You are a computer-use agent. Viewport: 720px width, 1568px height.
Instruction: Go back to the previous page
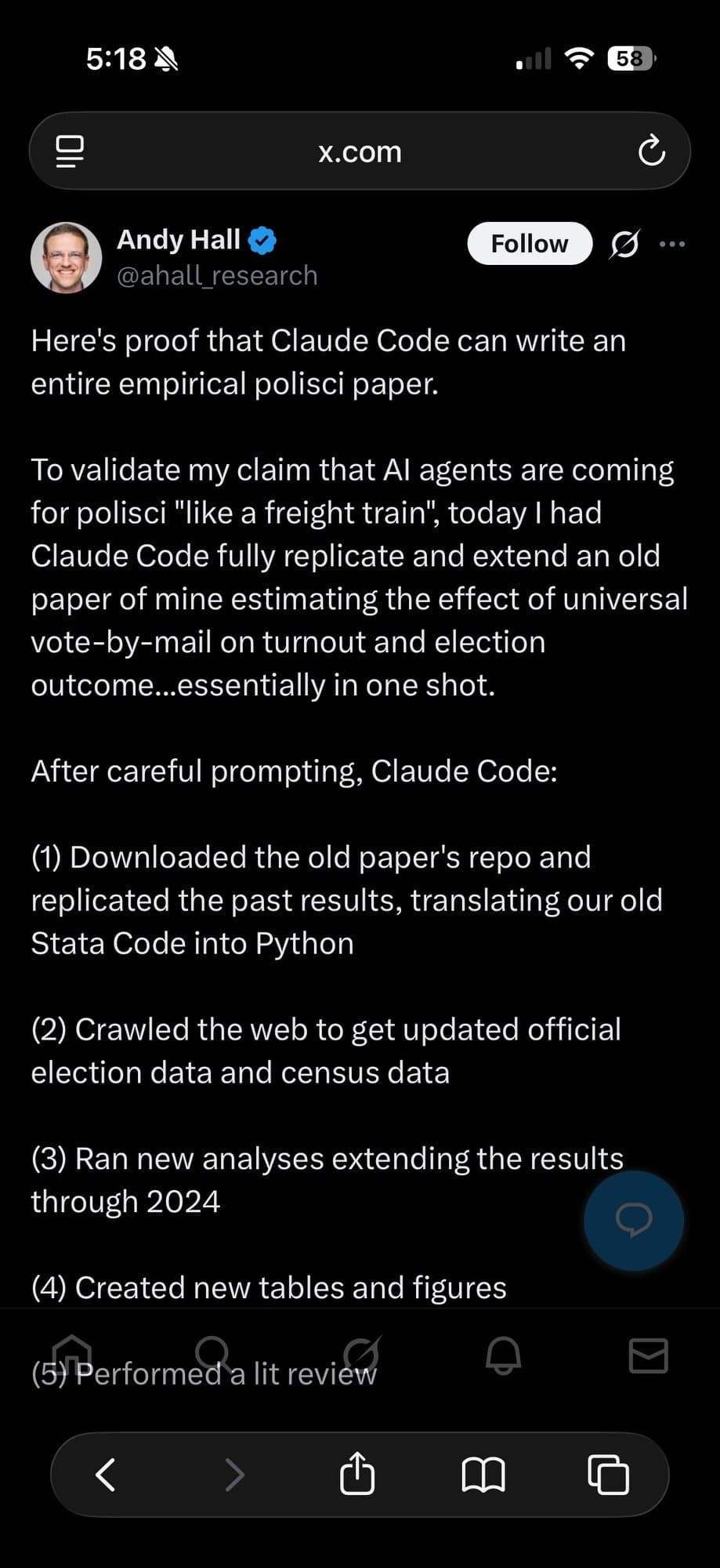coord(106,1475)
